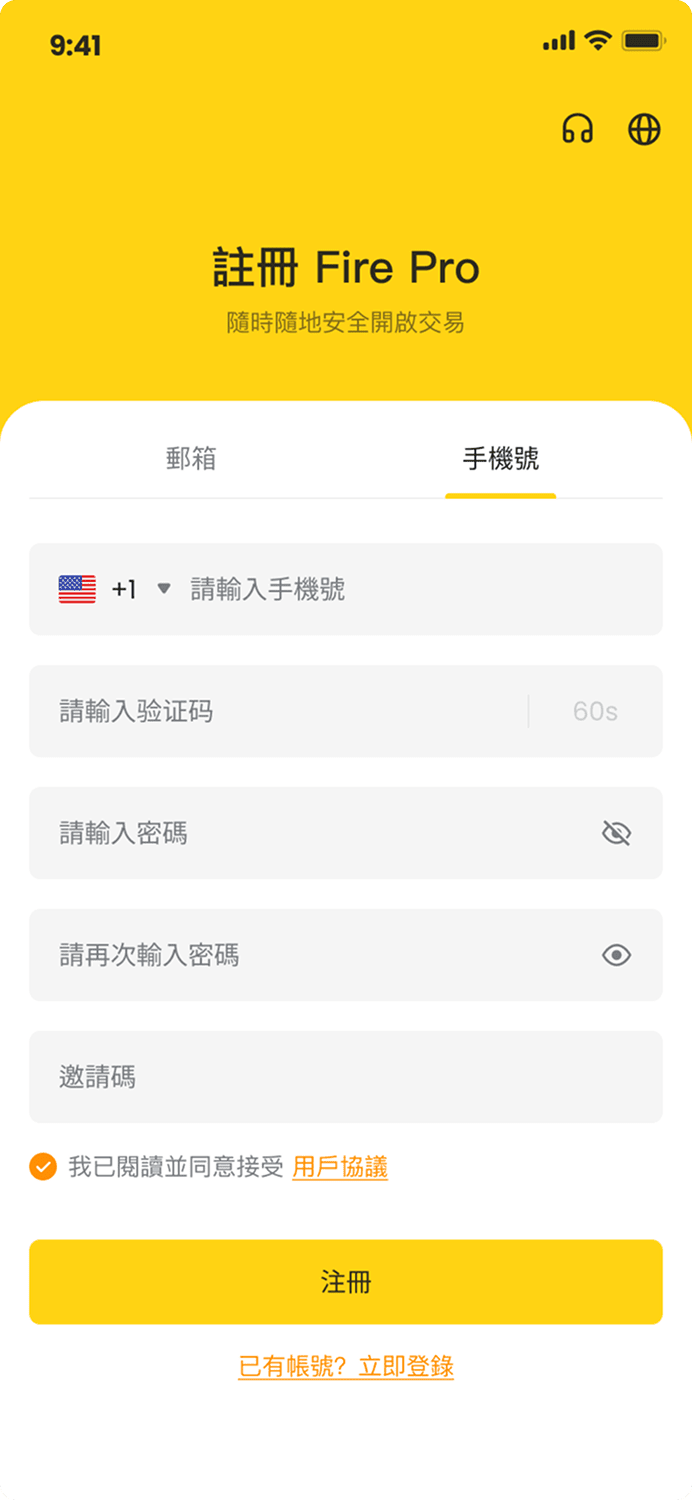Switch to the 郵箱 tab
This screenshot has height=1500, width=692.
[x=191, y=459]
